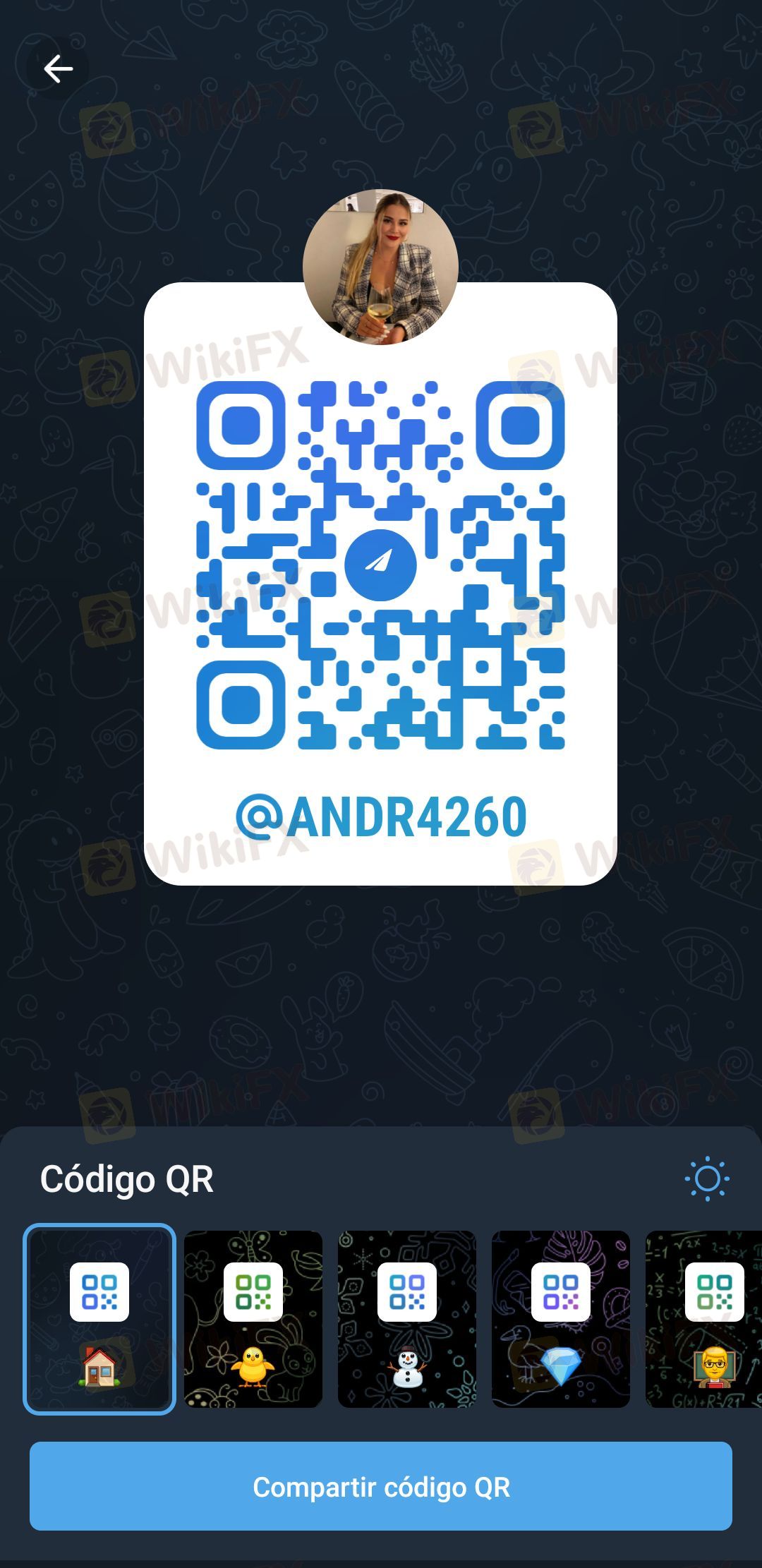Select the house QR theme
This screenshot has width=762, height=1568.
(99, 1319)
